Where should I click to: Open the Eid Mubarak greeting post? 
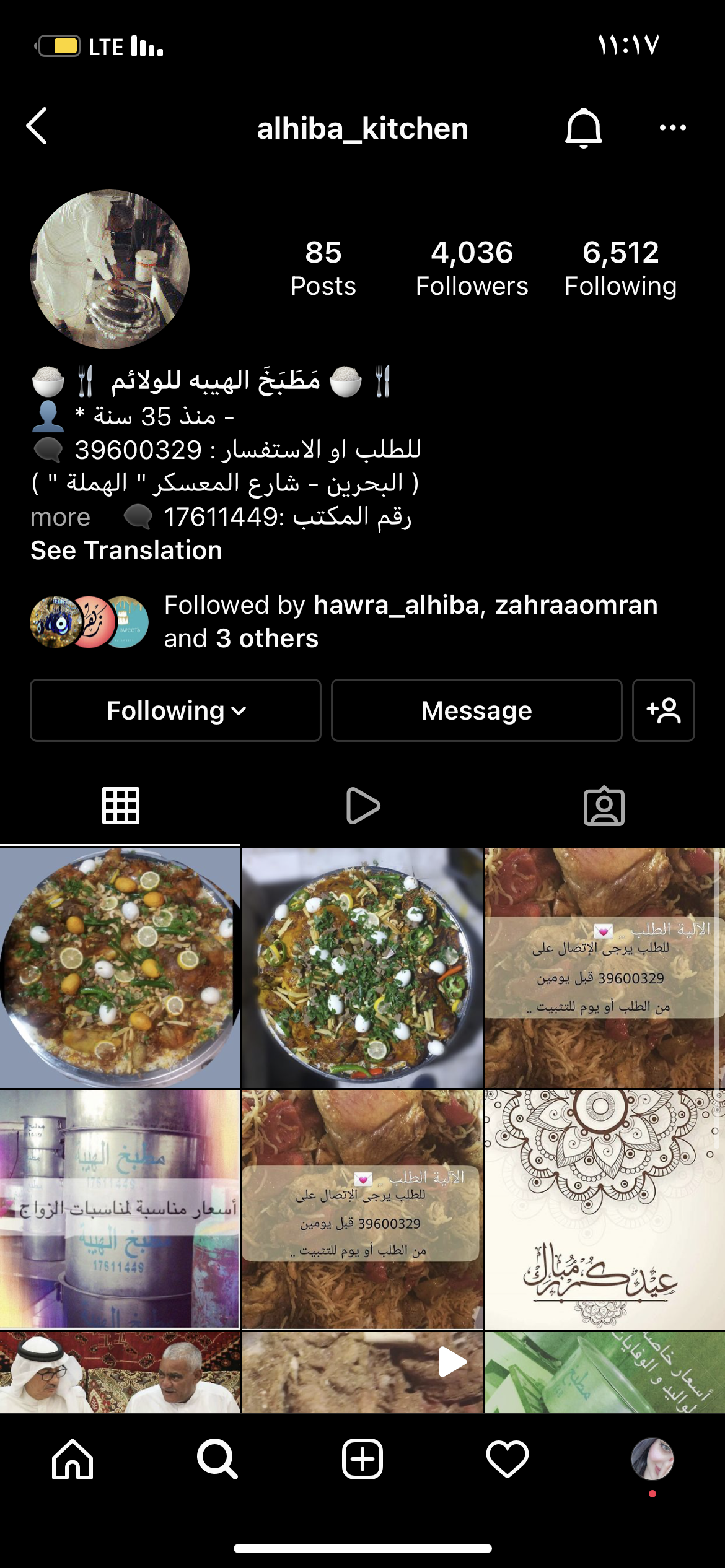pyautogui.click(x=604, y=1209)
